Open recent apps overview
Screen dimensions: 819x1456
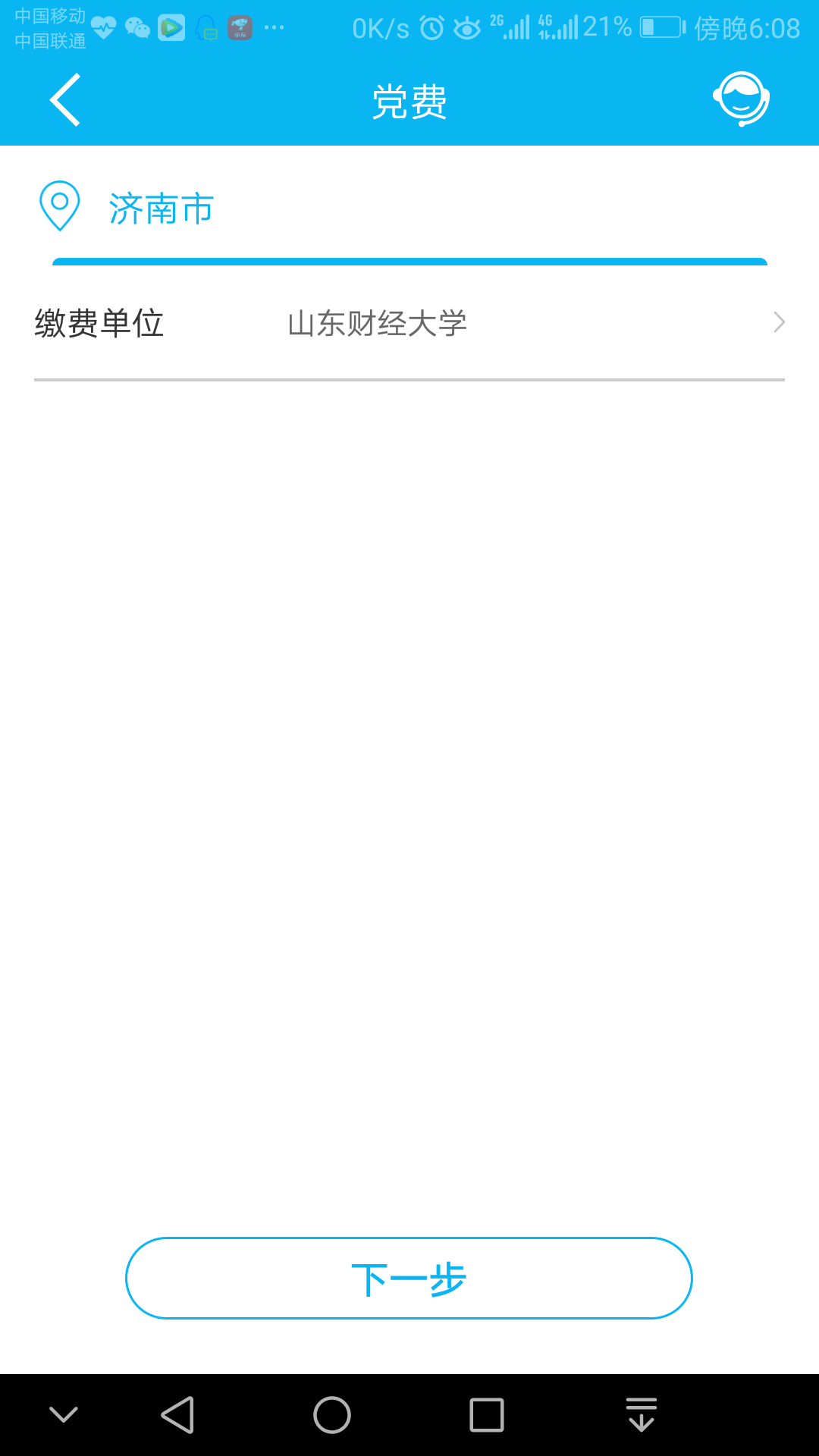coord(487,1415)
